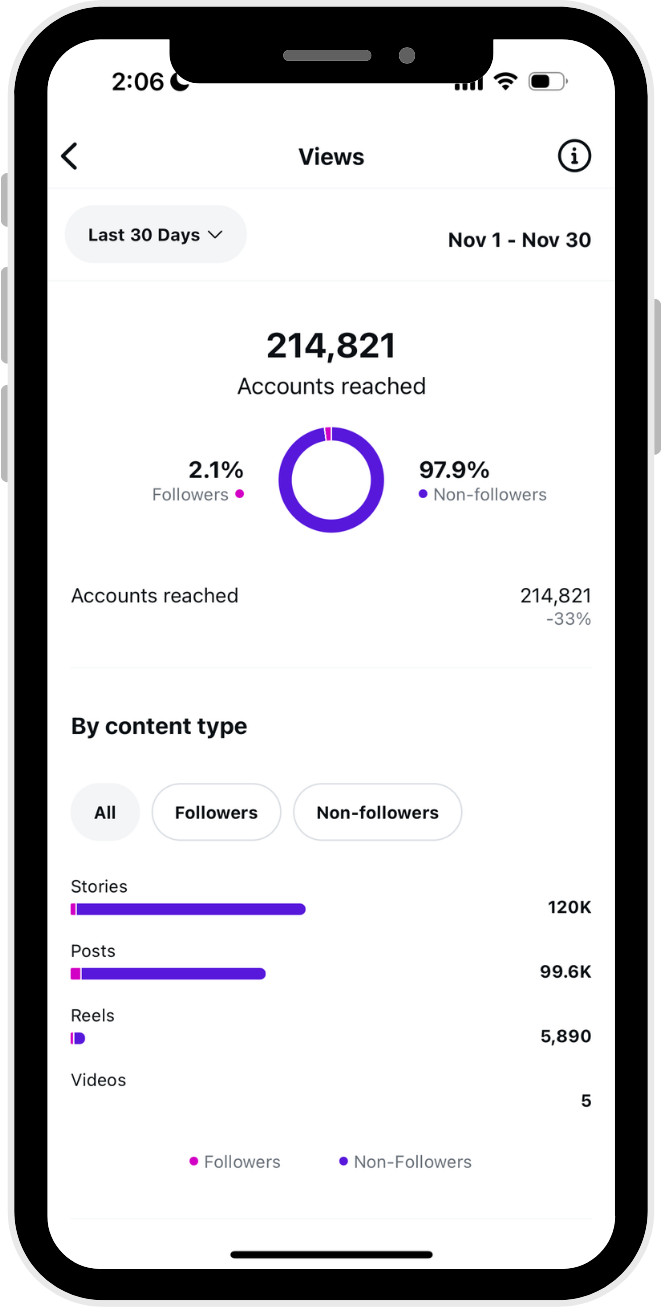
Task: Open the Last 30 Days date dropdown
Action: tap(155, 235)
